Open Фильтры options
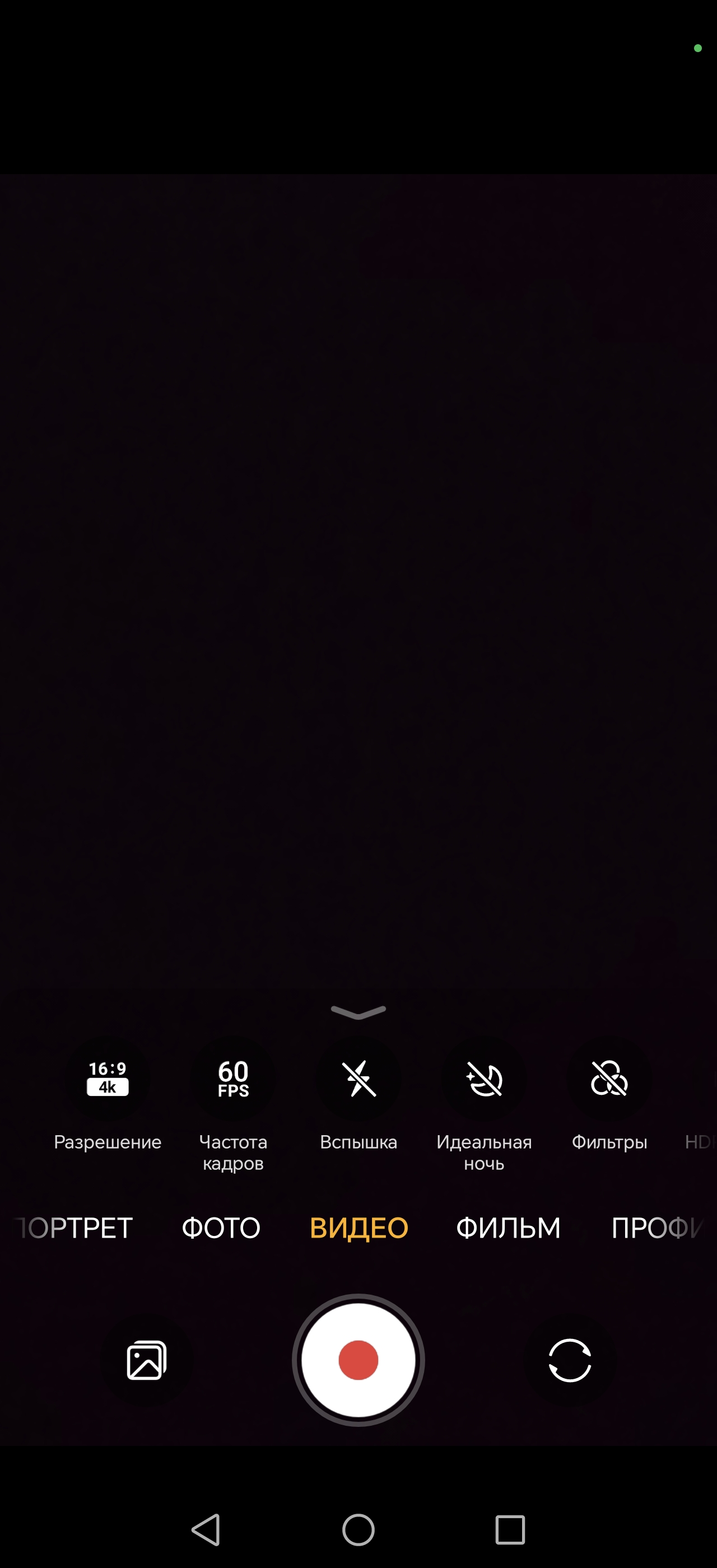This screenshot has width=717, height=1568. [609, 1079]
